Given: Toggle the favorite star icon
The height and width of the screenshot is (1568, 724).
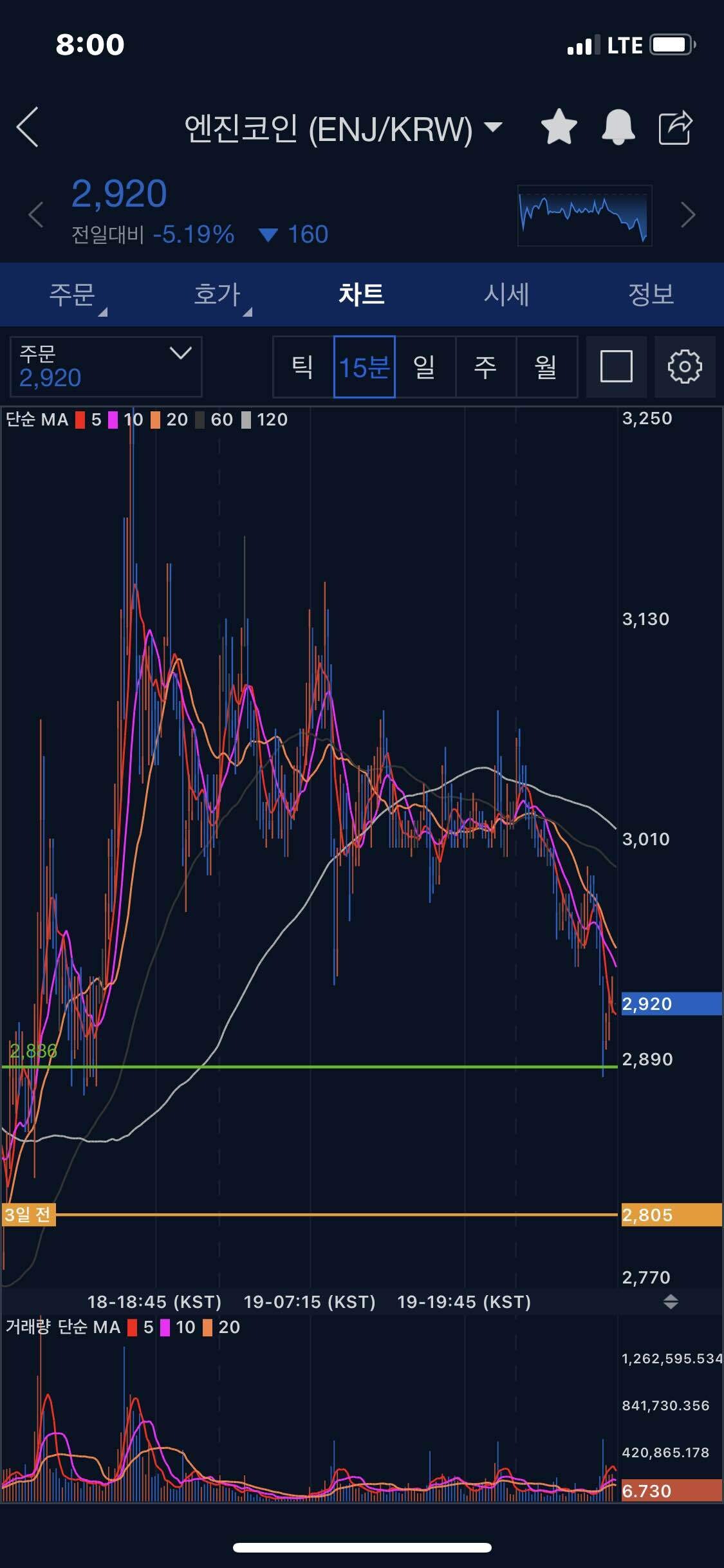Looking at the screenshot, I should pyautogui.click(x=559, y=127).
